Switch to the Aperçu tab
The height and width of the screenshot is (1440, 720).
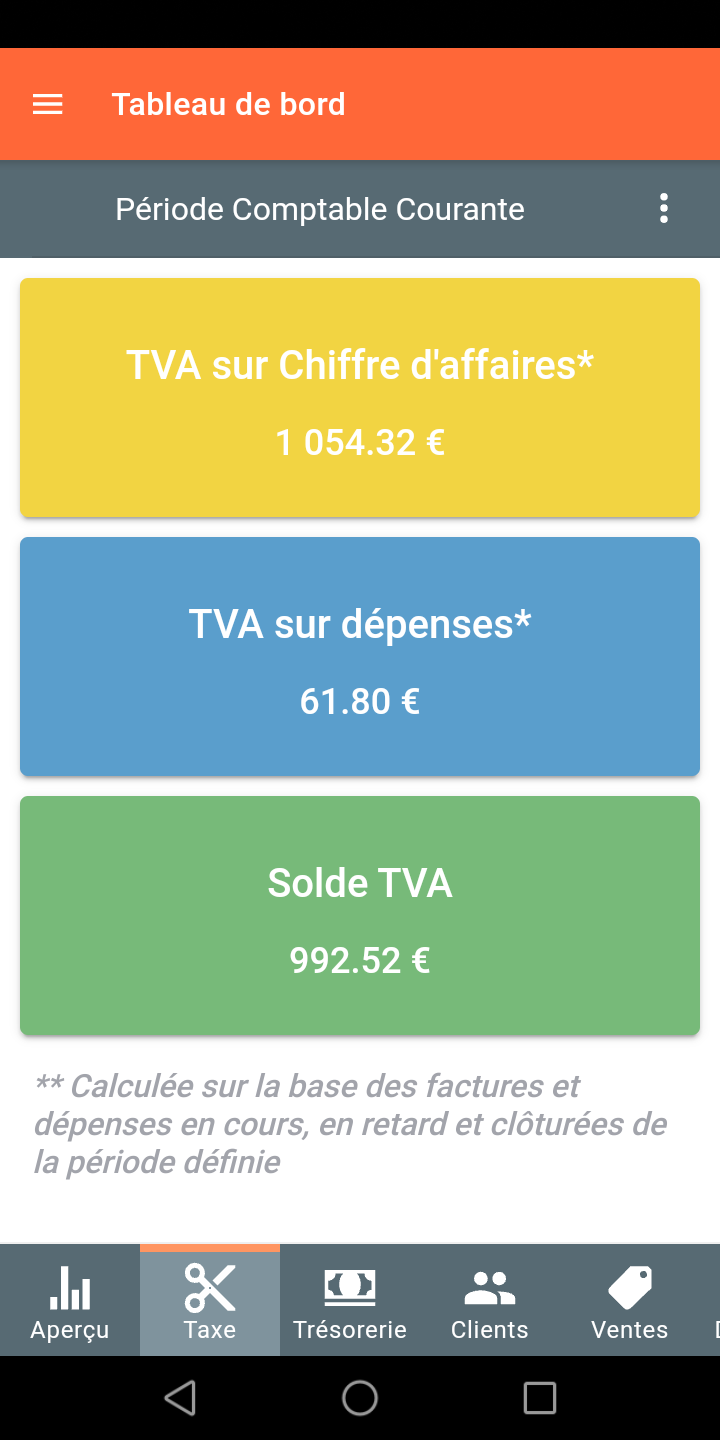pyautogui.click(x=70, y=1300)
